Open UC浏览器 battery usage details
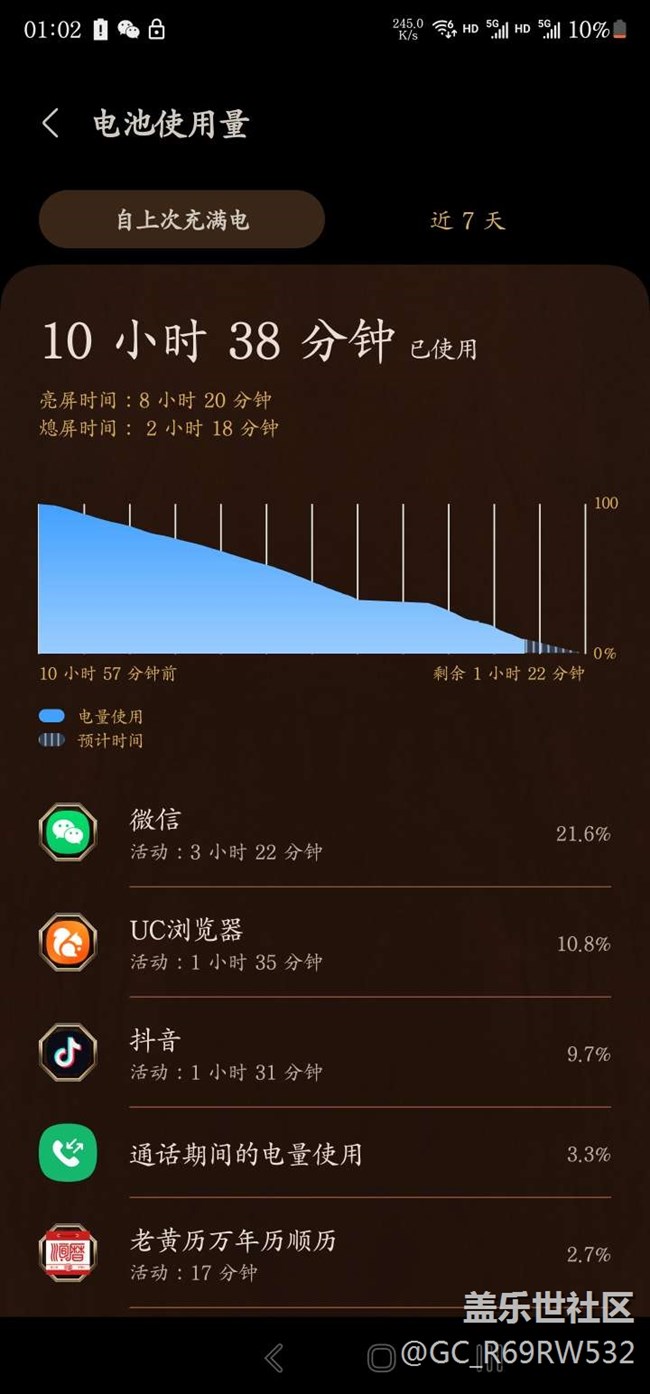This screenshot has width=650, height=1394. point(325,943)
